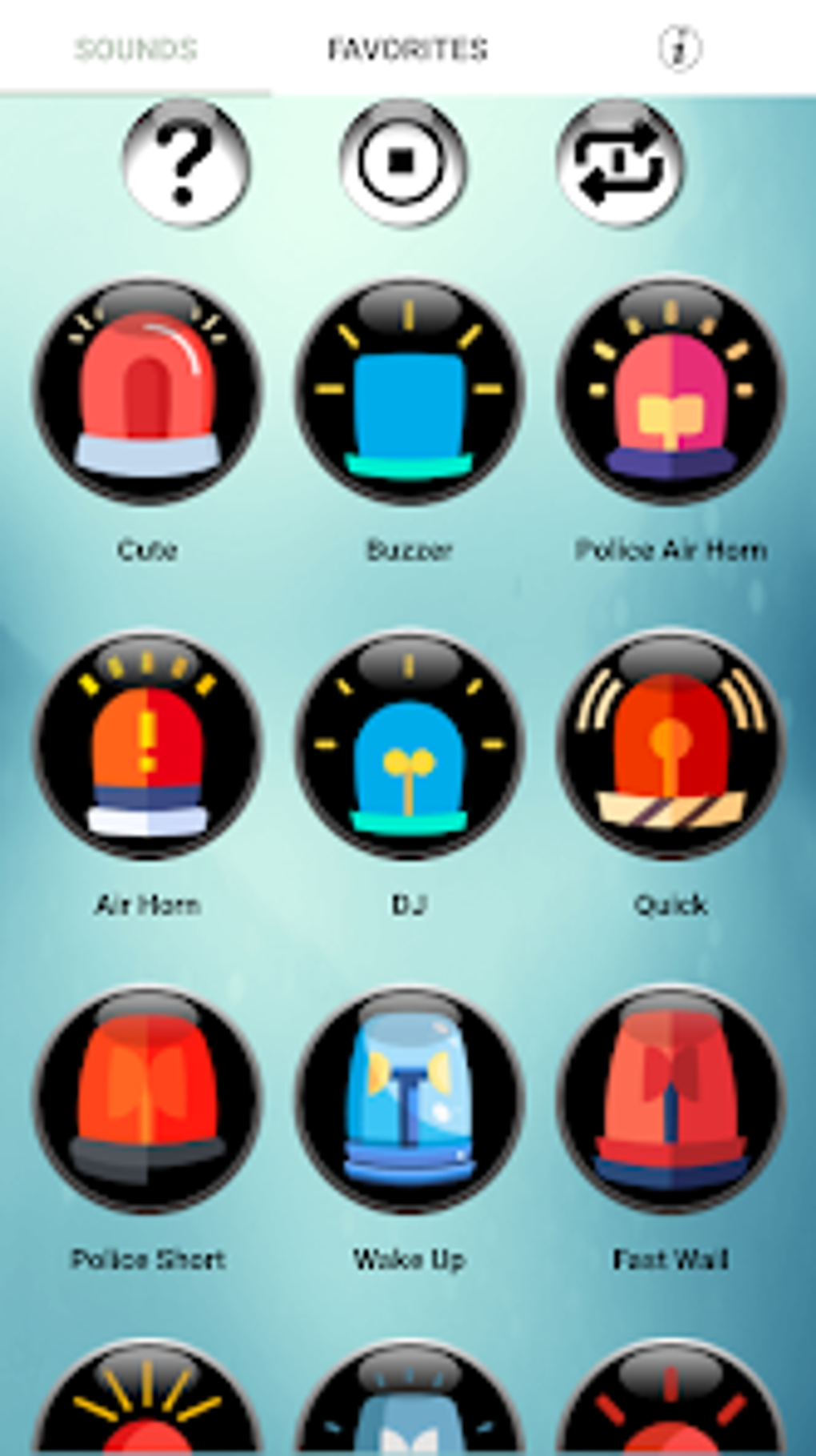Tap the question mark help button

(x=186, y=163)
